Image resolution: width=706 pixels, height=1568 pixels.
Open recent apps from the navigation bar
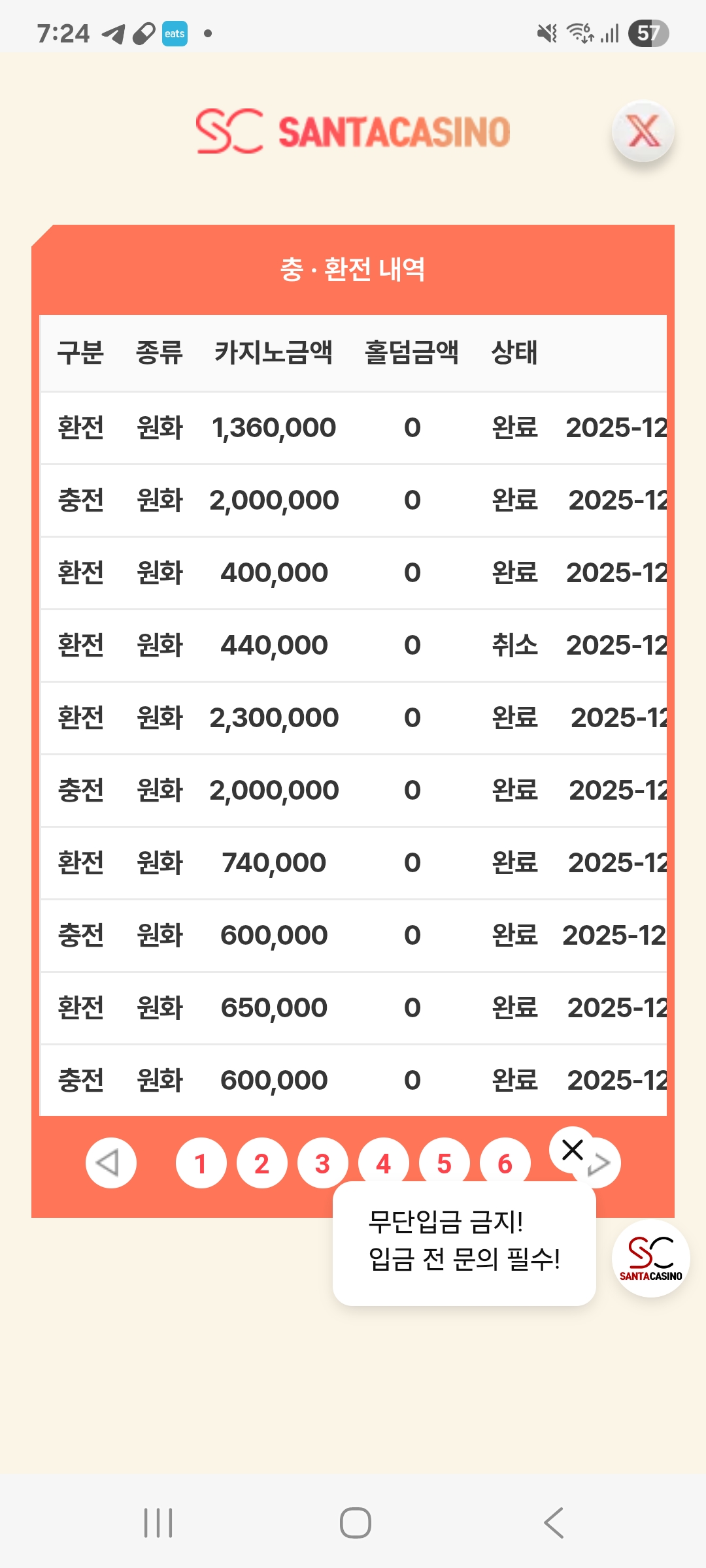pos(158,1523)
